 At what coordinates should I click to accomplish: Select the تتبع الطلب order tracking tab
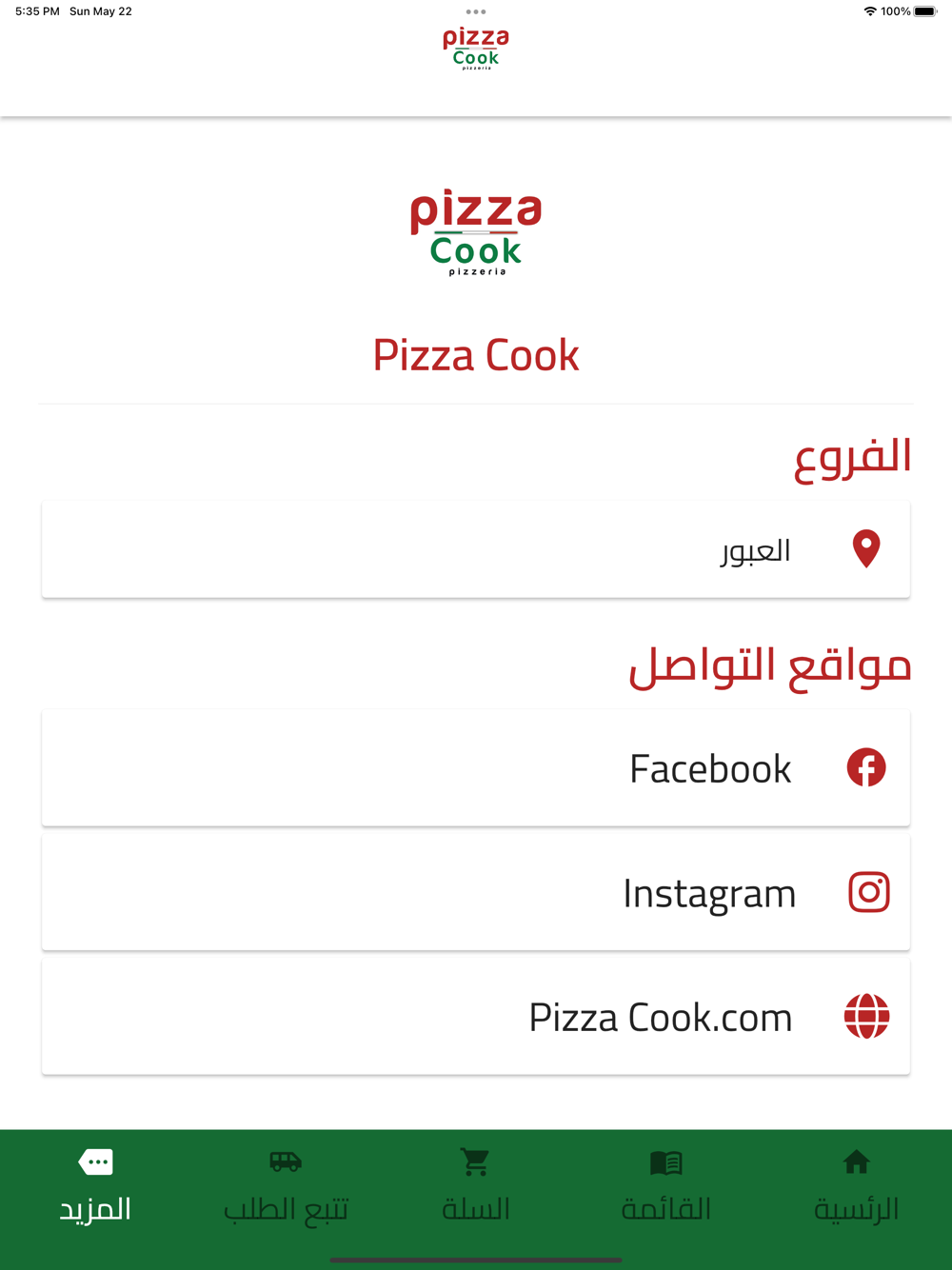coord(286,1186)
